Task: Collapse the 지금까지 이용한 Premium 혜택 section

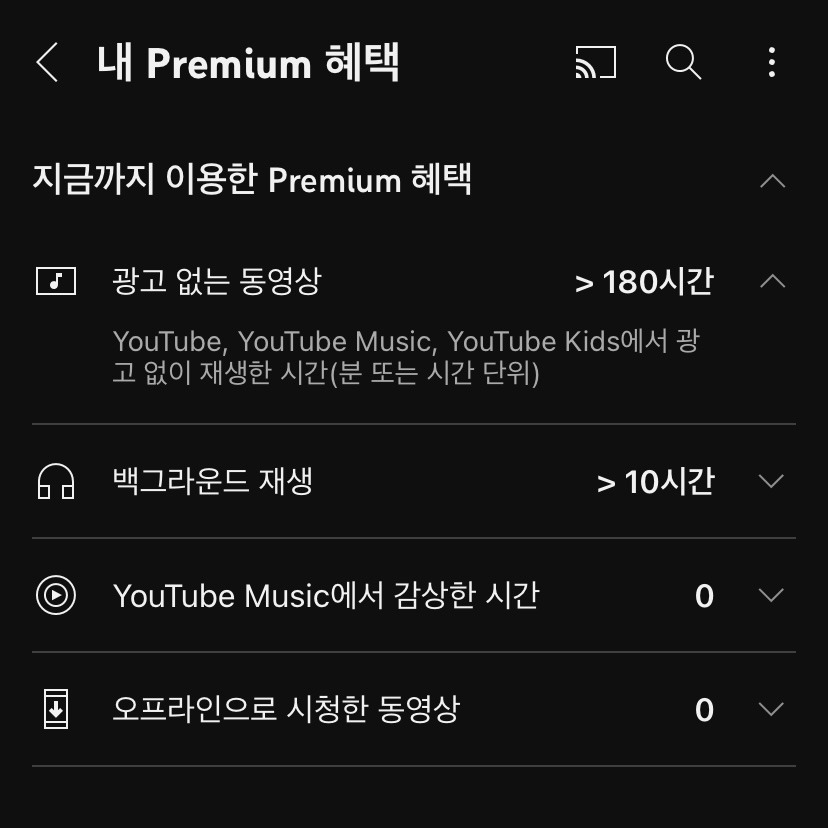Action: pyautogui.click(x=773, y=181)
